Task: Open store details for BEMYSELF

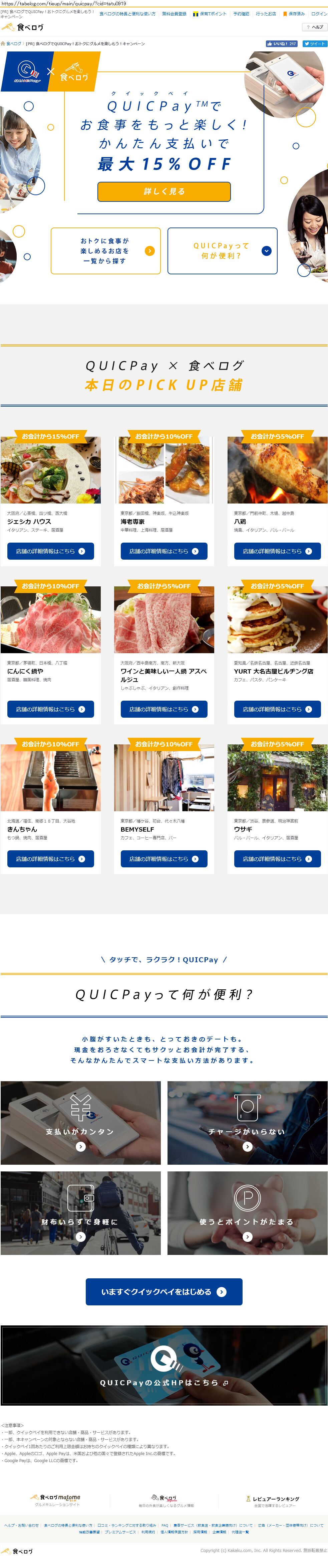Action: (164, 859)
